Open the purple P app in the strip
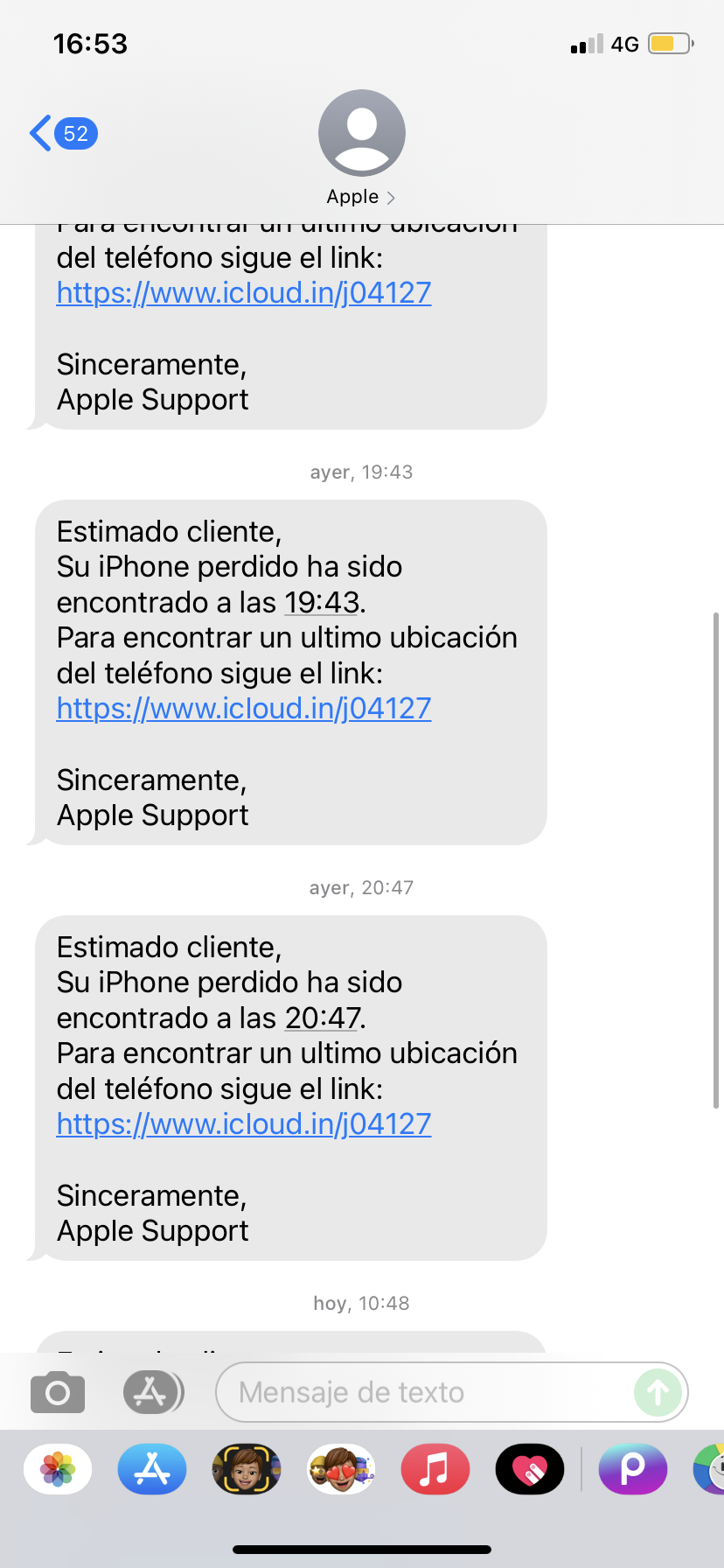The width and height of the screenshot is (724, 1568). (632, 1469)
